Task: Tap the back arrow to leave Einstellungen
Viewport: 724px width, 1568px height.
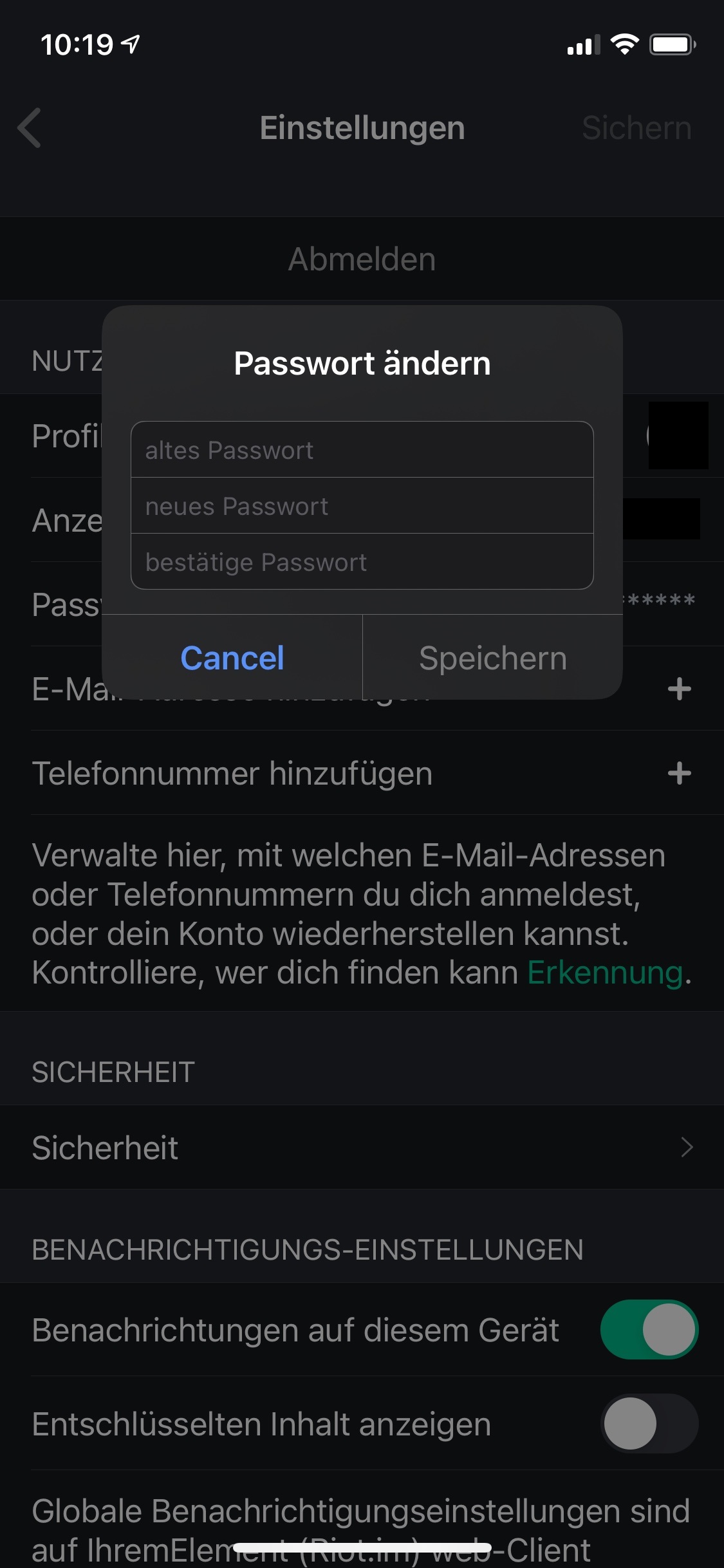Action: (x=30, y=128)
